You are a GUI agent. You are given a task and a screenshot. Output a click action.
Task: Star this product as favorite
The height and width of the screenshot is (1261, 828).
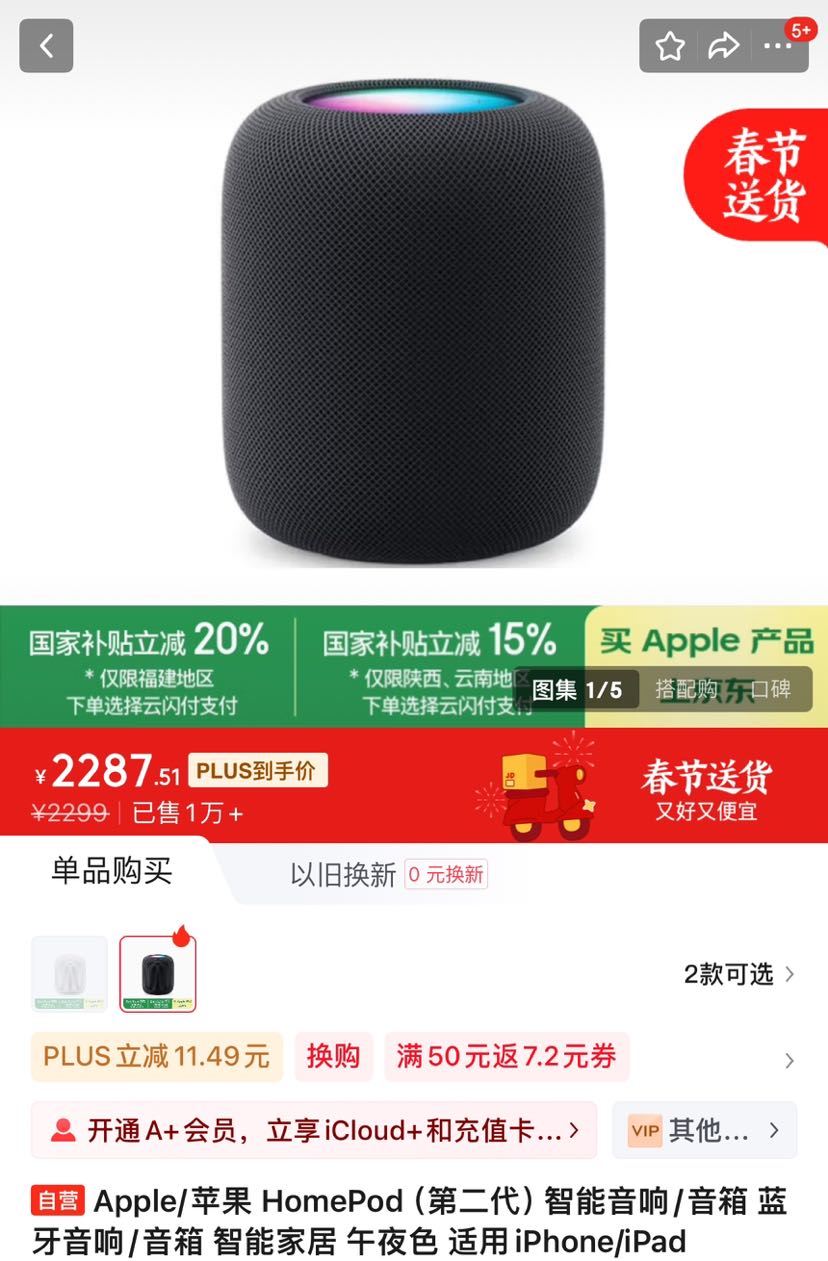[x=668, y=45]
